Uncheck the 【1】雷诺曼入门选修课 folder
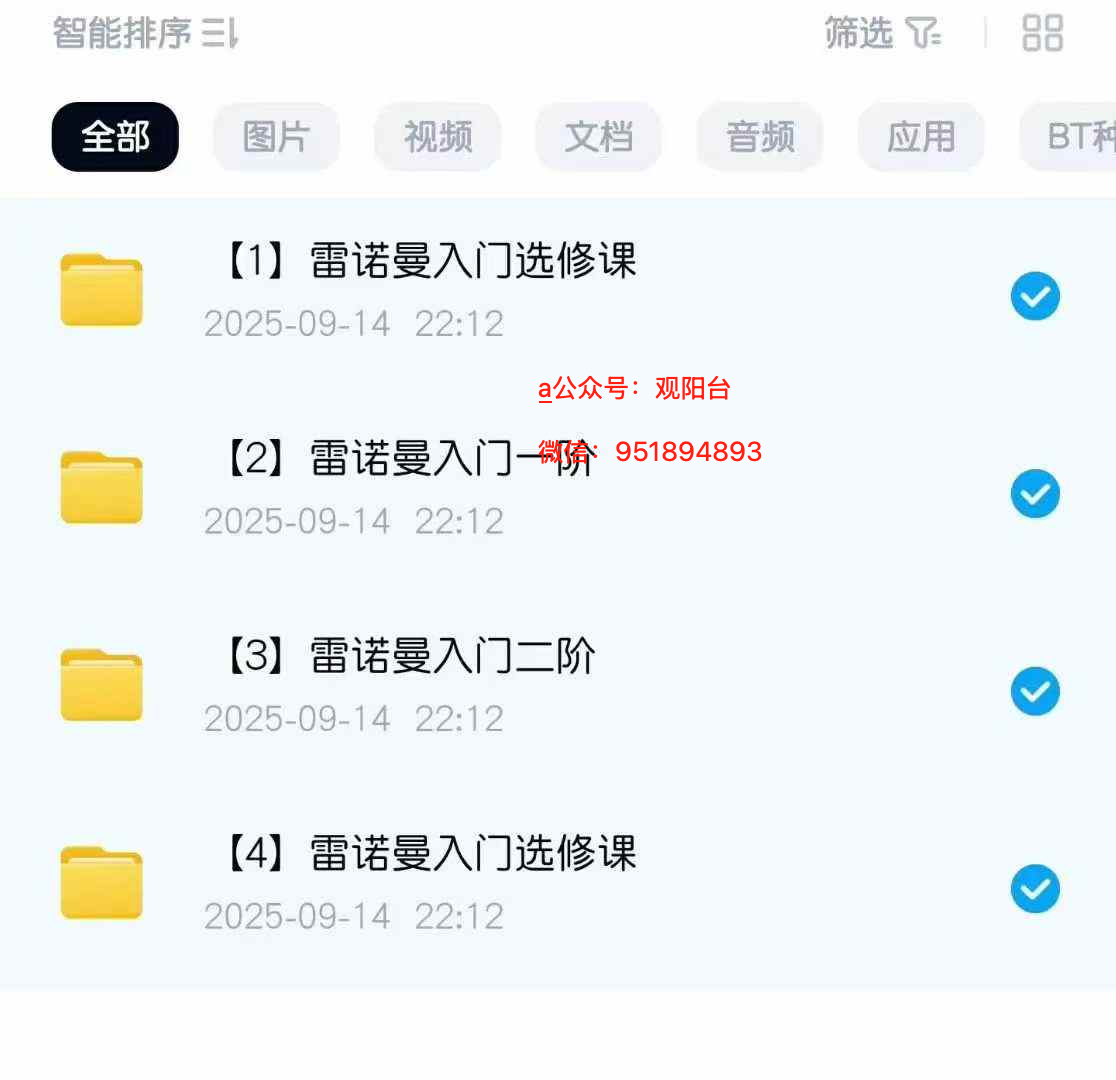 pos(1035,296)
